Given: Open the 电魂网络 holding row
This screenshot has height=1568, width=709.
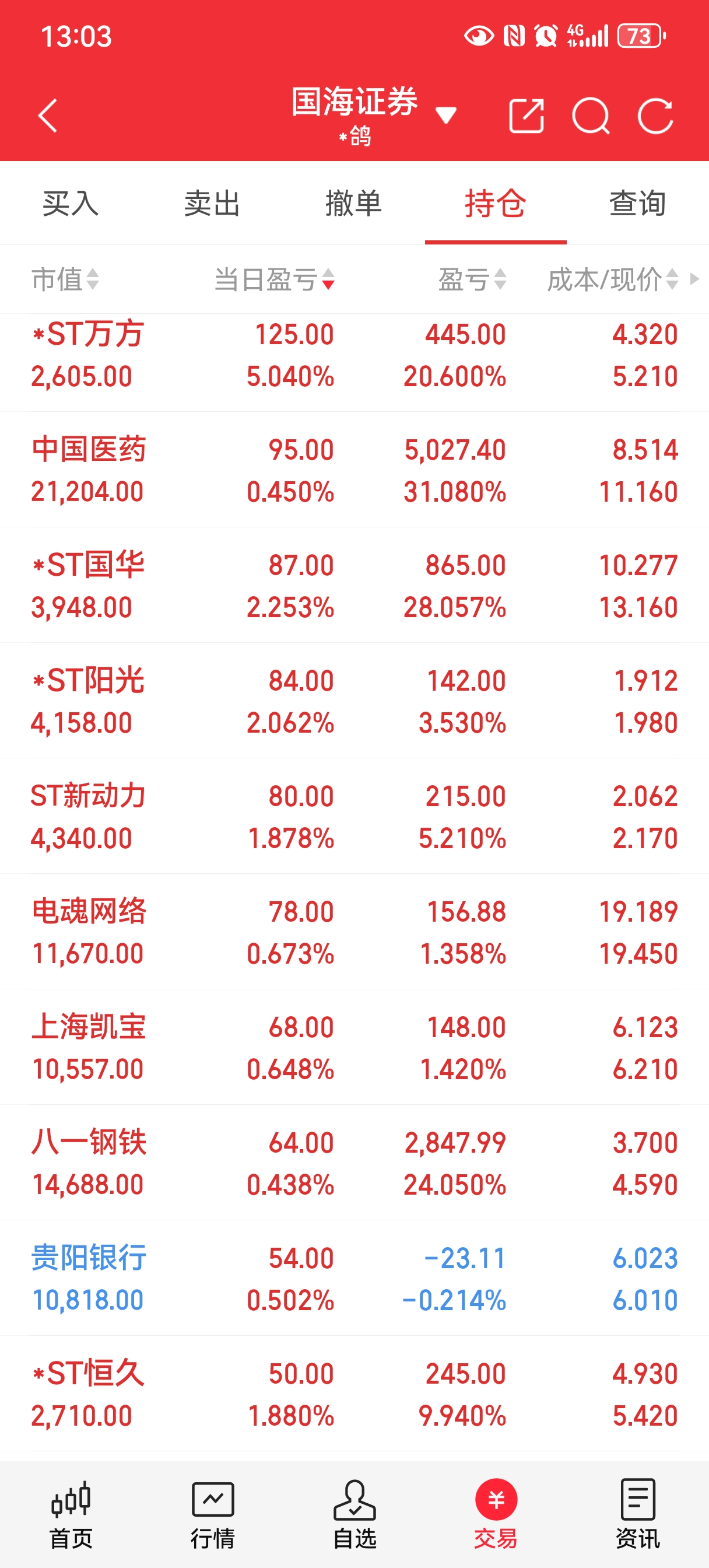Looking at the screenshot, I should pyautogui.click(x=354, y=932).
